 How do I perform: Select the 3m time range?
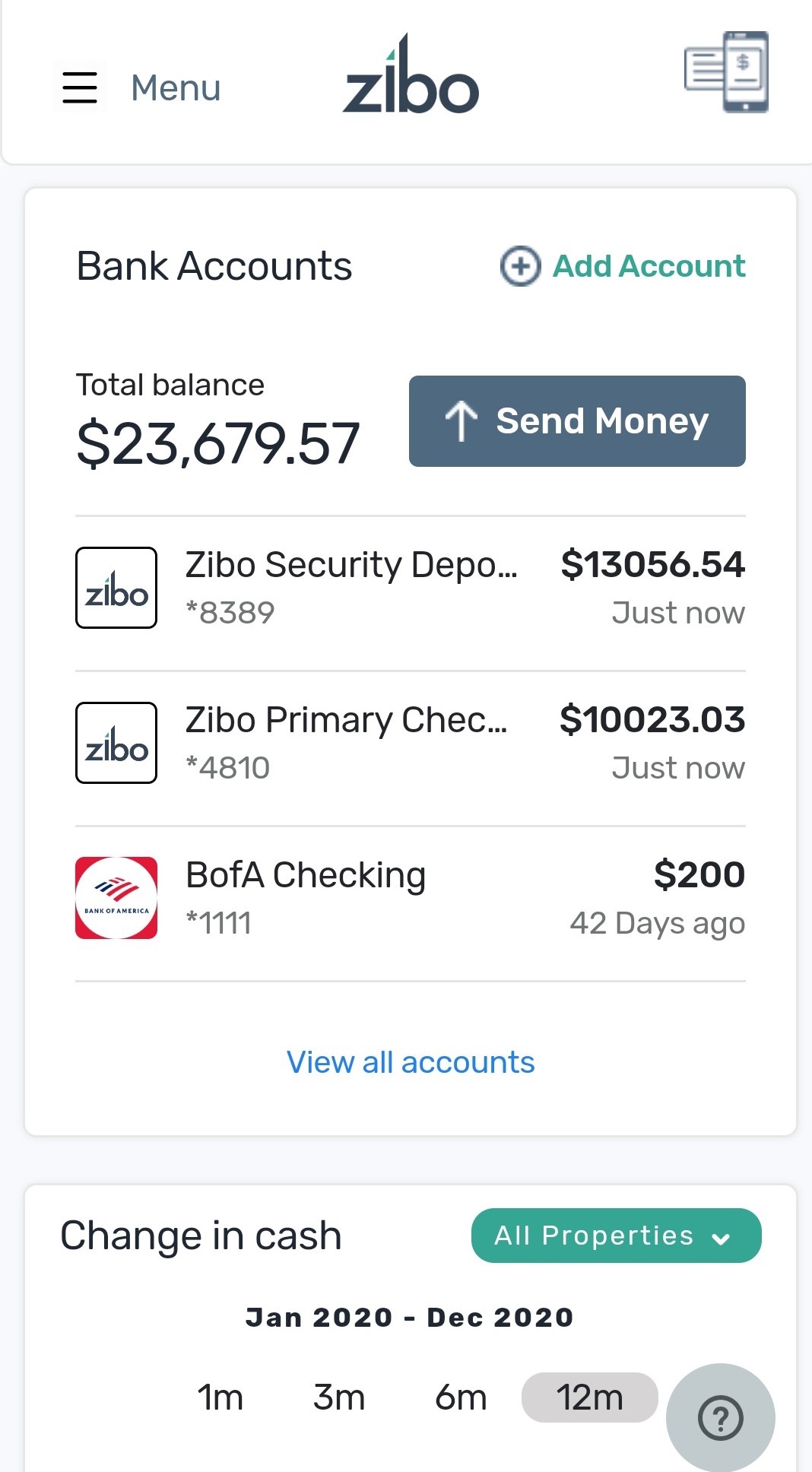click(x=339, y=1397)
